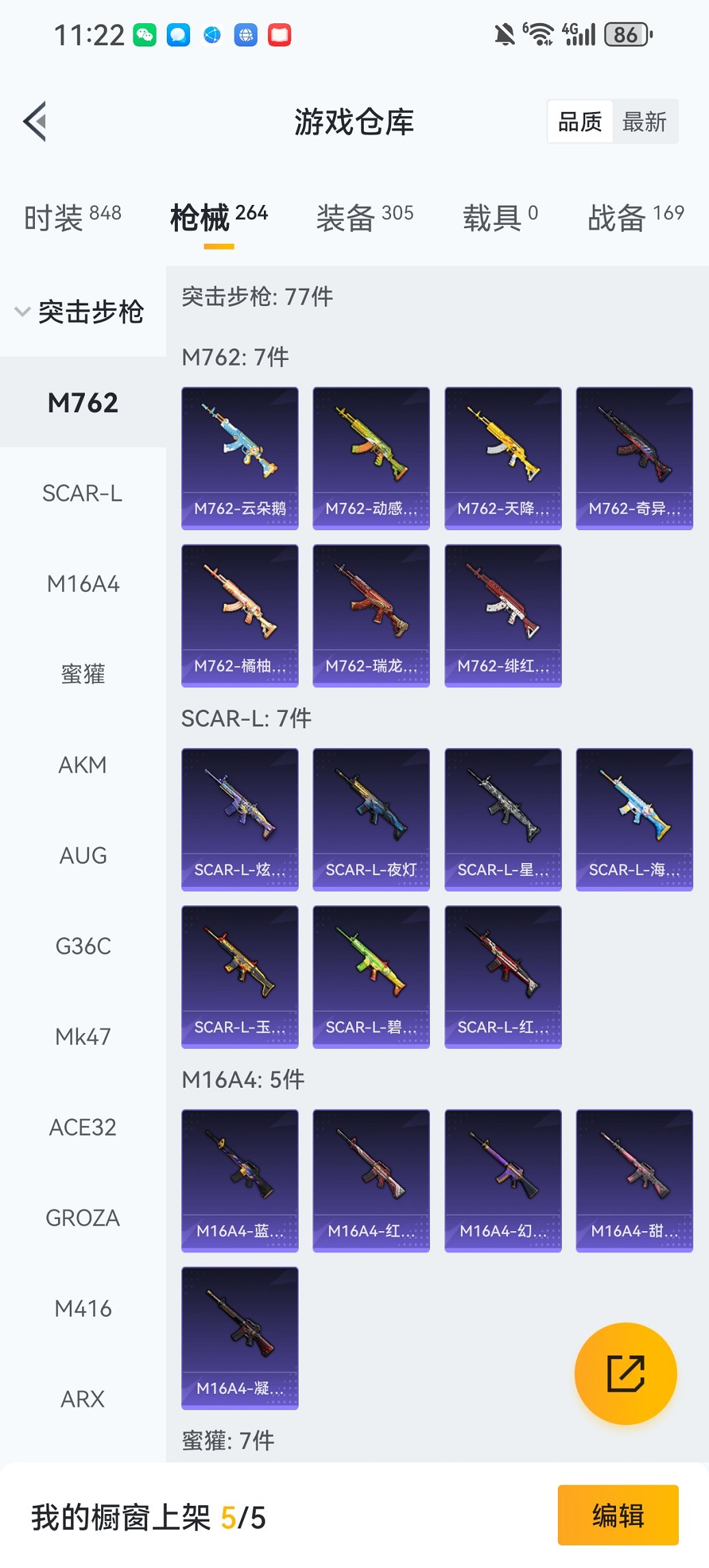
Task: Select SCAR-L in the sidebar
Action: click(x=83, y=493)
